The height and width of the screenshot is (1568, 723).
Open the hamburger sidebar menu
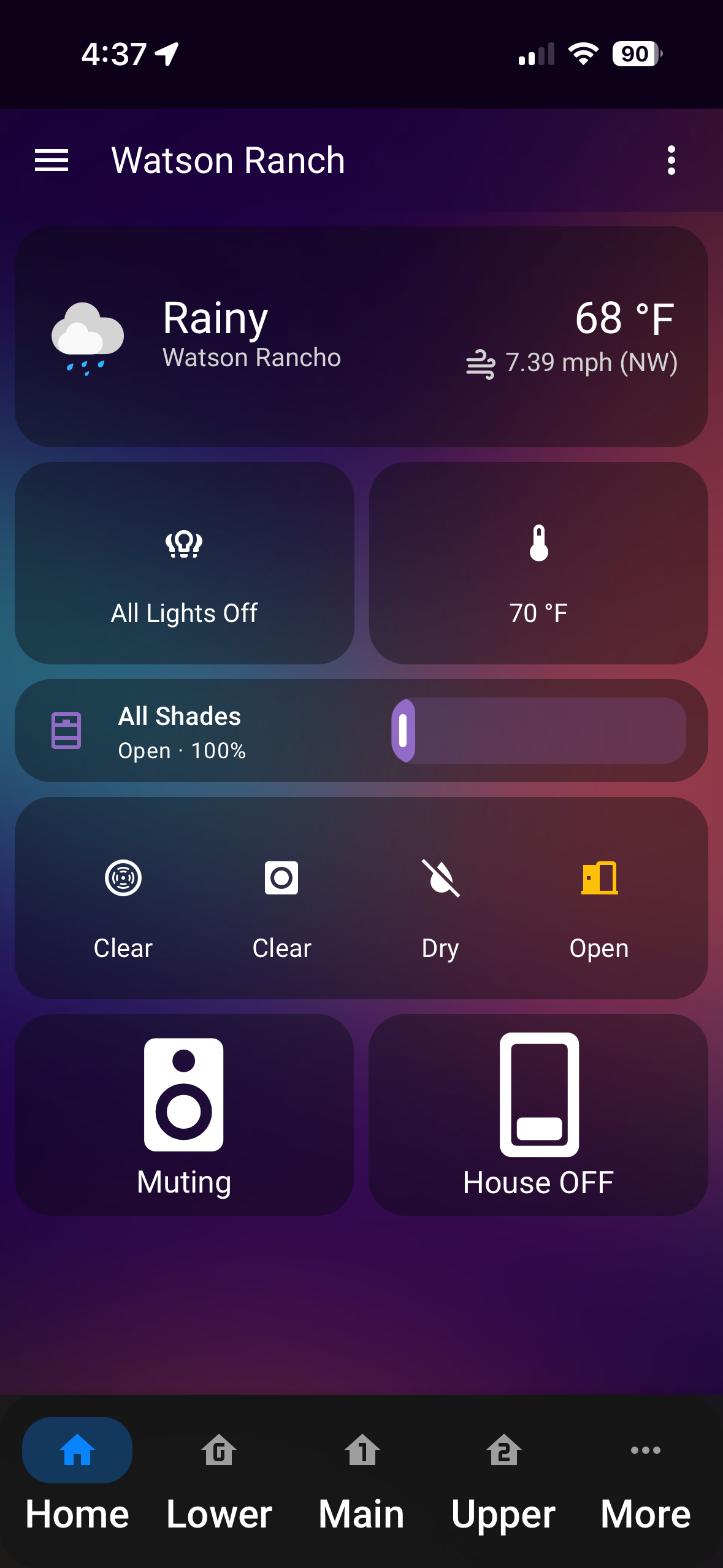click(x=52, y=161)
